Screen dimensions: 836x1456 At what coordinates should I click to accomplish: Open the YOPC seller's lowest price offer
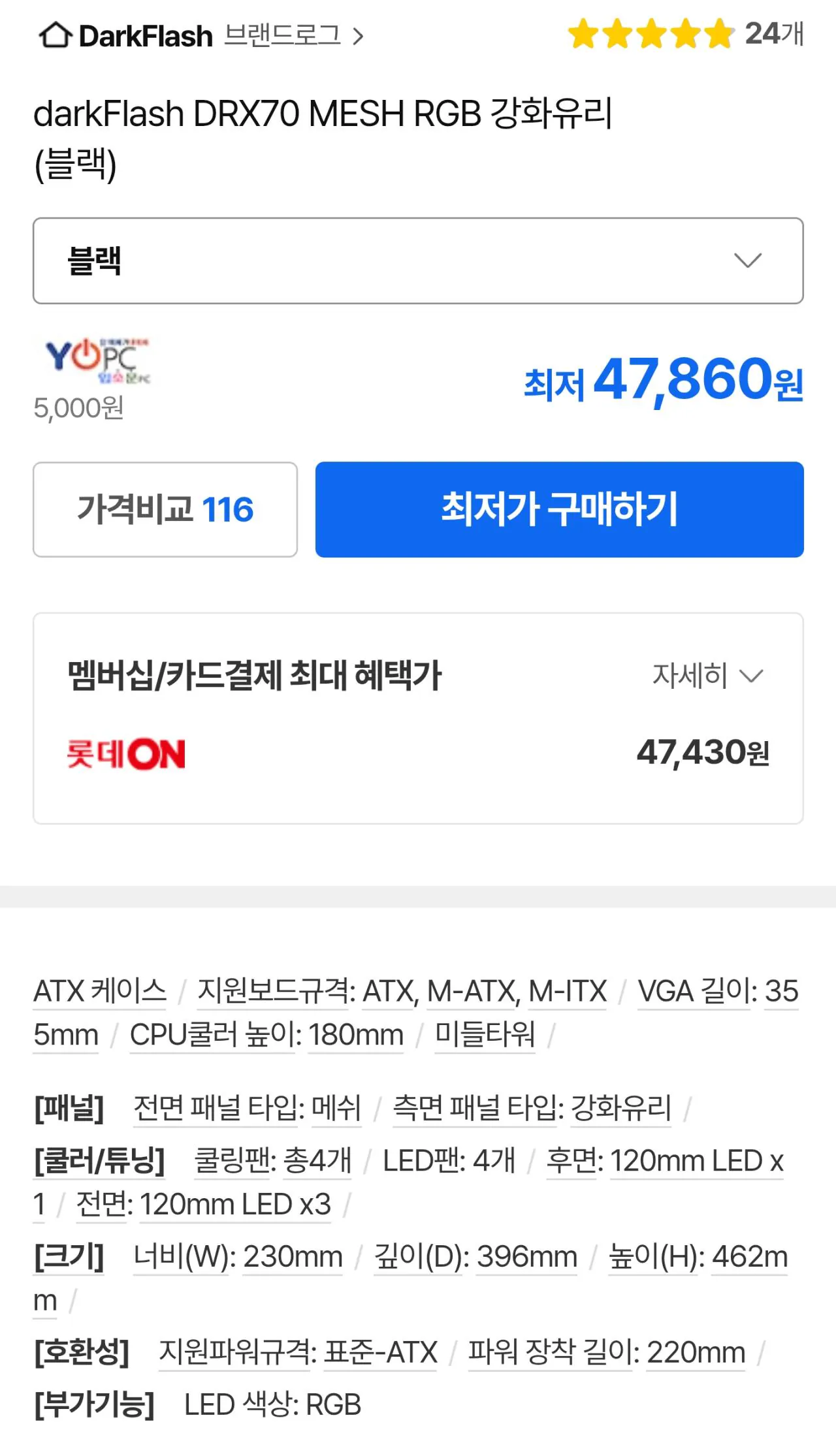pos(418,380)
